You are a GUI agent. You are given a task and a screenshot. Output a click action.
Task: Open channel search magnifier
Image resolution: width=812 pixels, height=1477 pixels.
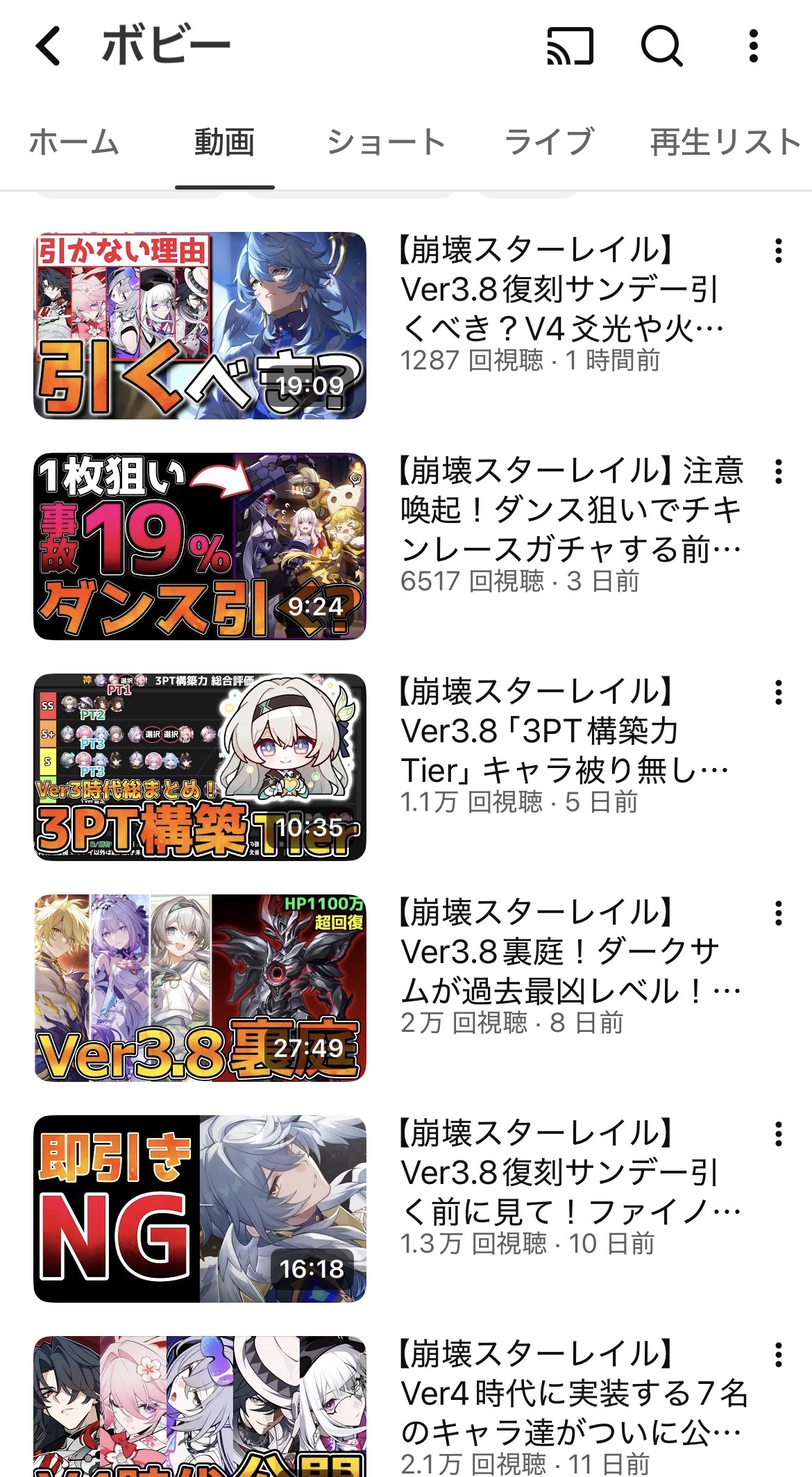[661, 47]
